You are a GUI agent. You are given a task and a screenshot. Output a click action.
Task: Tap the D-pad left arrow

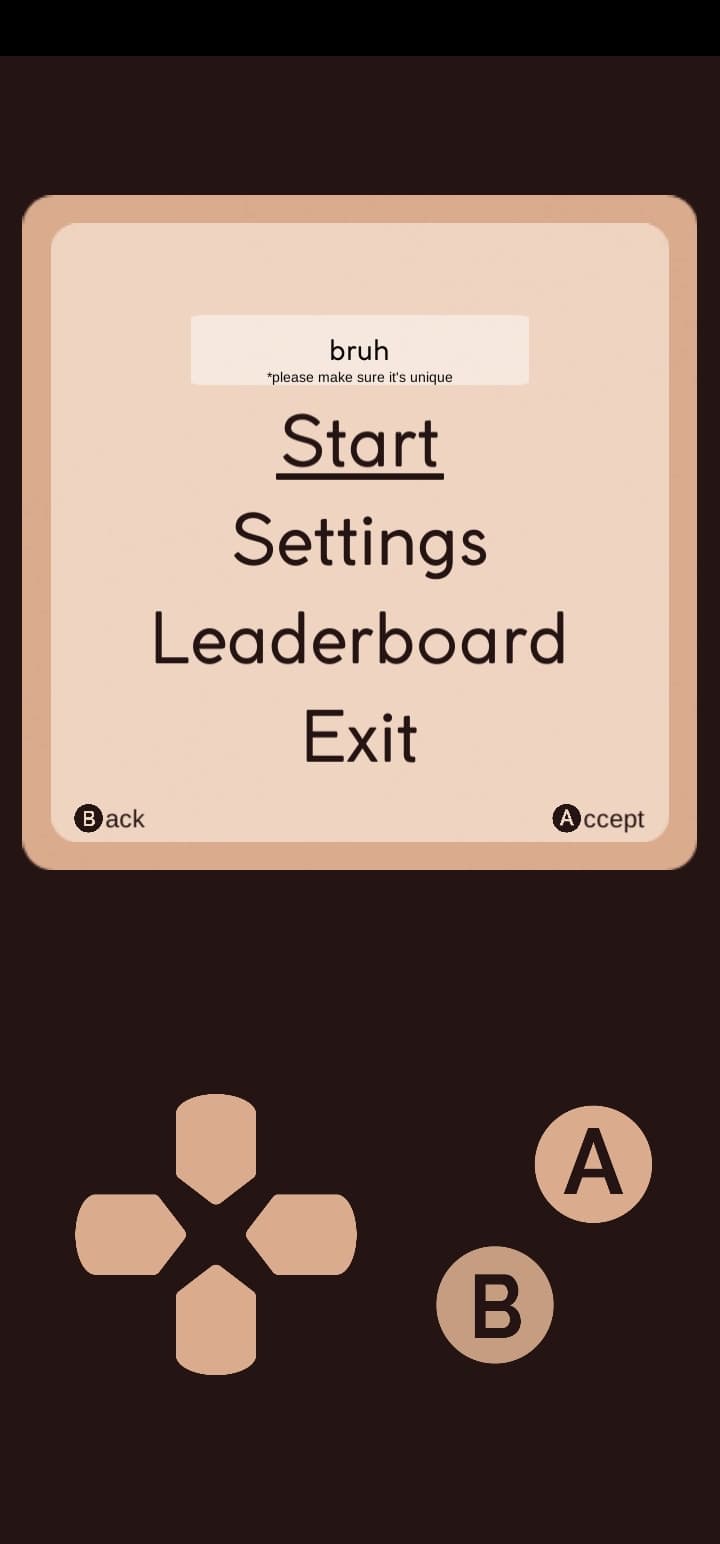130,1234
